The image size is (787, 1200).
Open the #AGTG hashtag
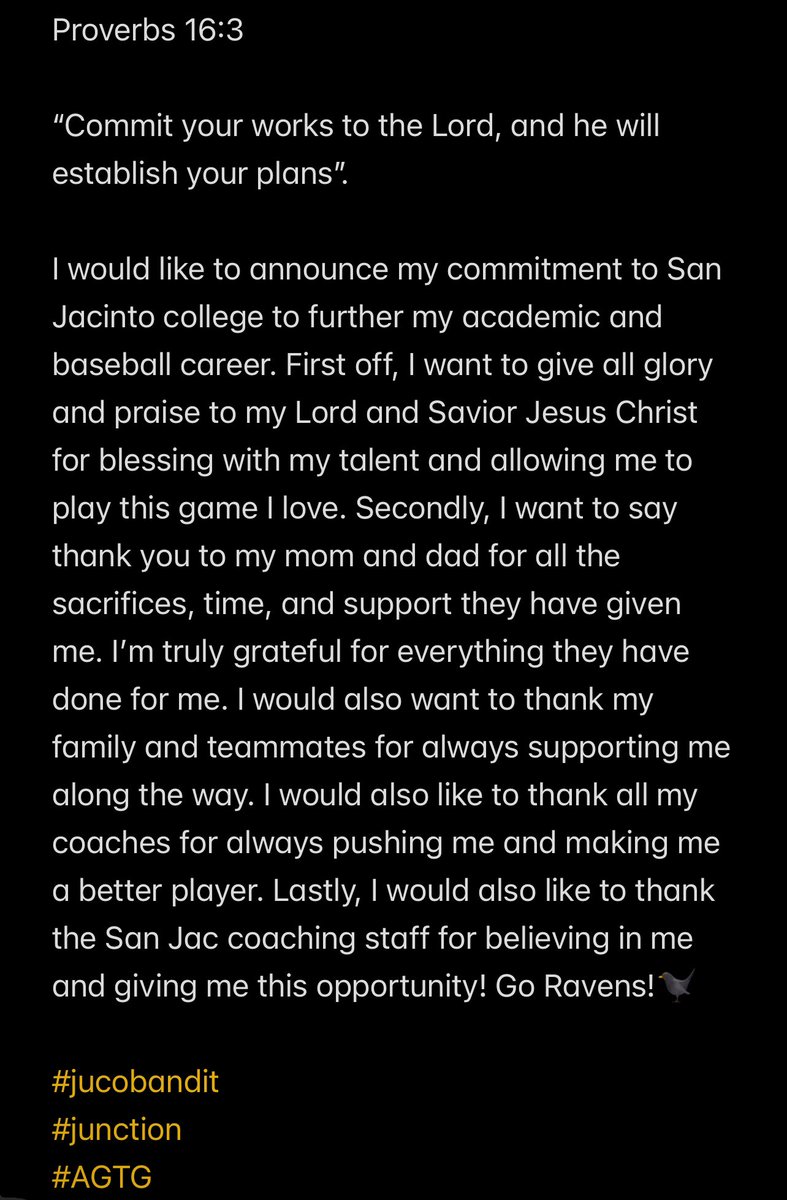tap(103, 1177)
